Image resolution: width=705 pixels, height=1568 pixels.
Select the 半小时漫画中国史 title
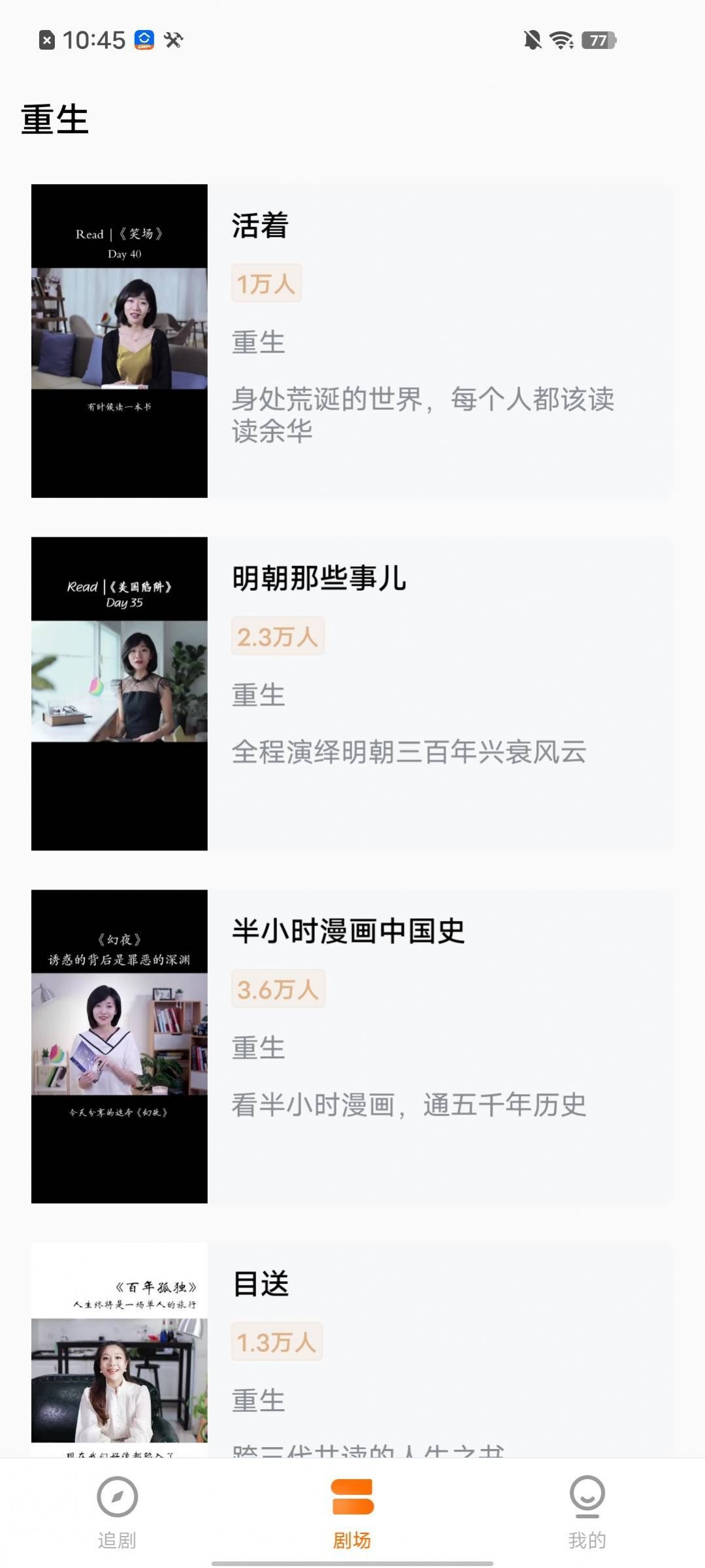pos(348,933)
